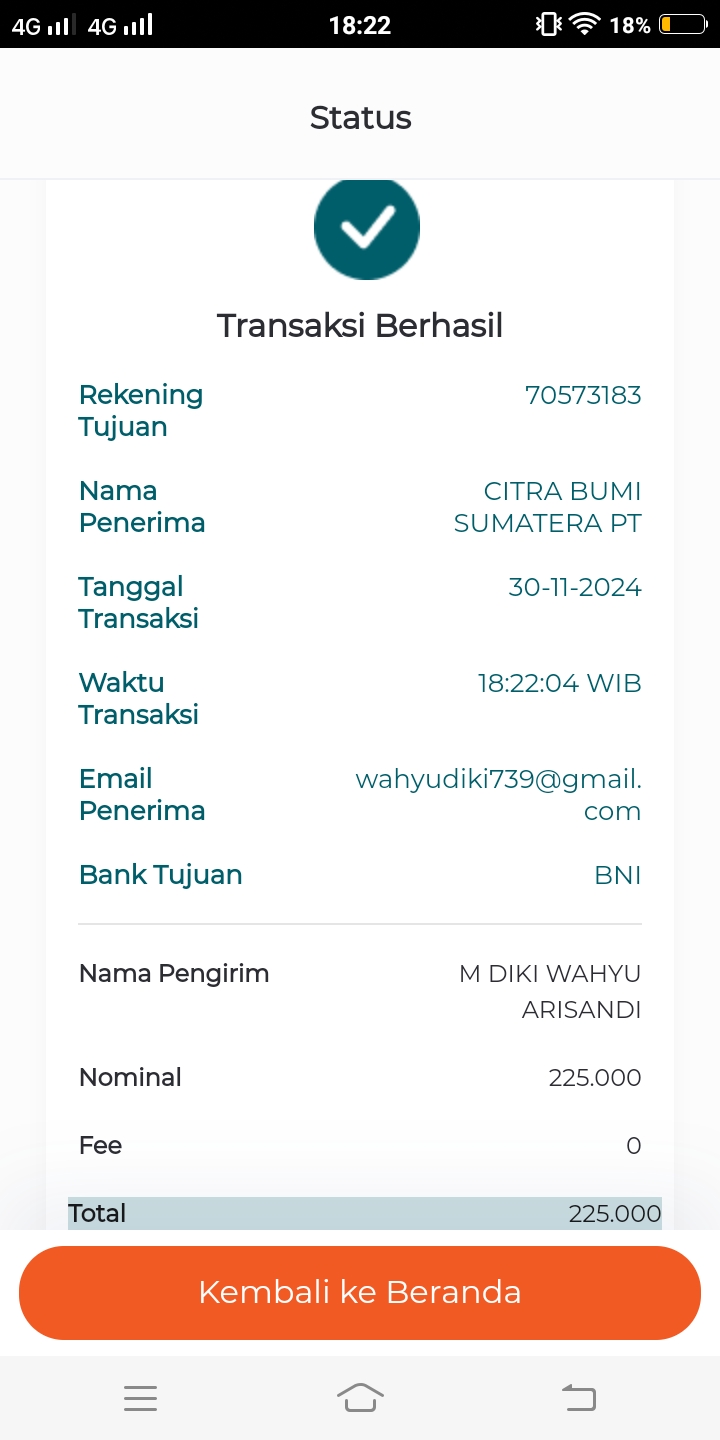The height and width of the screenshot is (1440, 720).
Task: Tap Kembali ke Beranda button
Action: pyautogui.click(x=360, y=1292)
